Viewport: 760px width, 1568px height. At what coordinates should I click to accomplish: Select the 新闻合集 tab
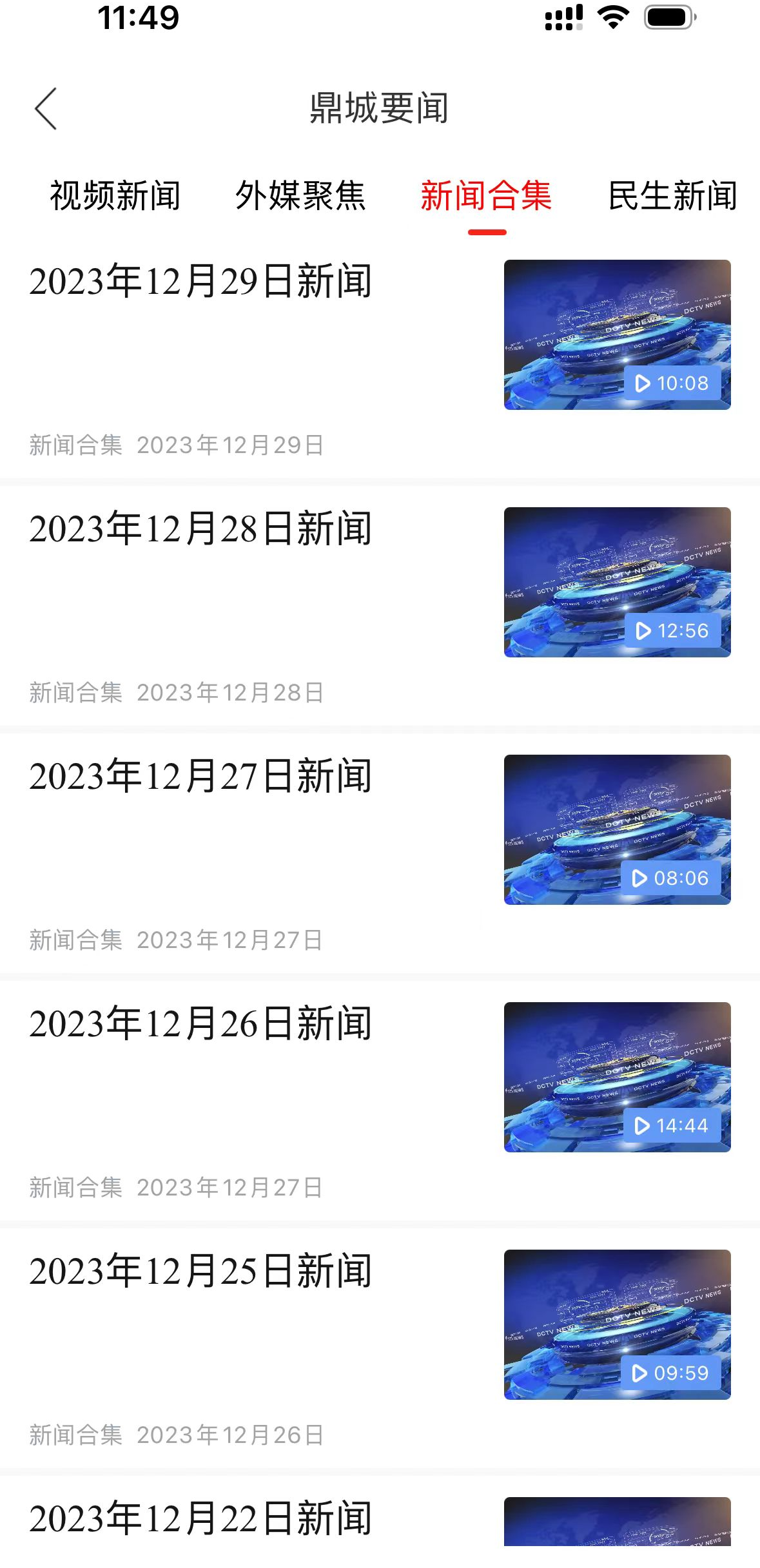coord(486,196)
